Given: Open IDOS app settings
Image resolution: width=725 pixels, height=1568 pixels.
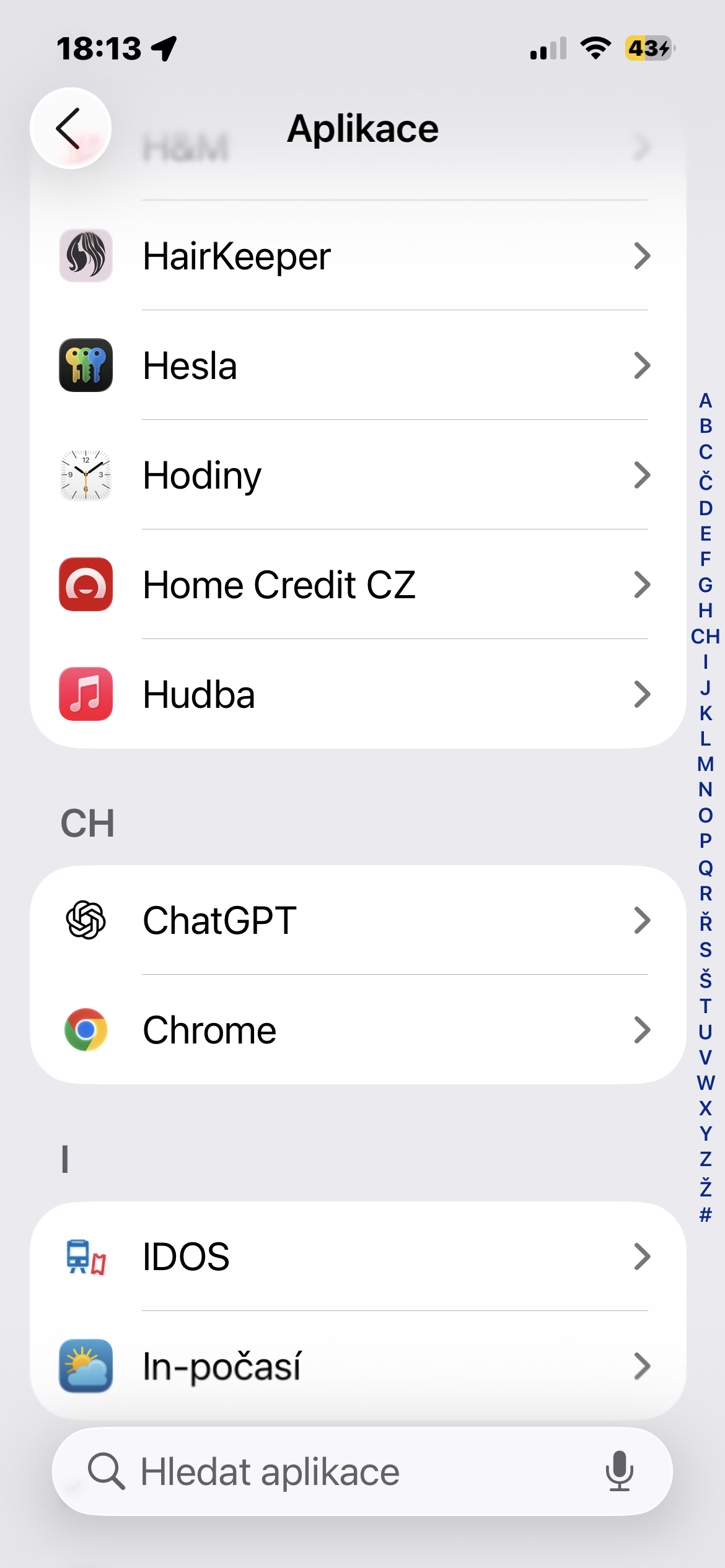Looking at the screenshot, I should [358, 1257].
